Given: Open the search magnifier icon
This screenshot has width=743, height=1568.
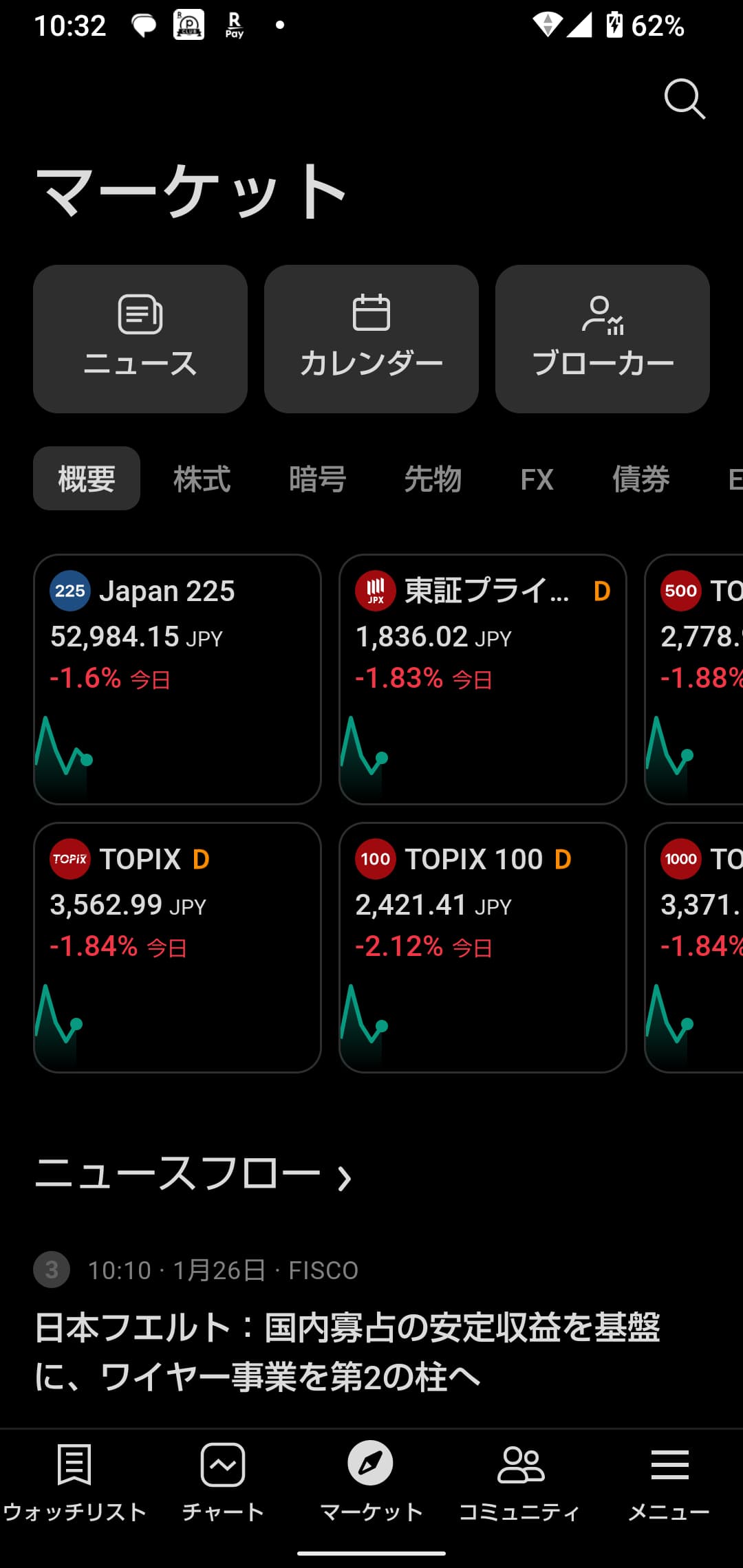Looking at the screenshot, I should pos(685,99).
